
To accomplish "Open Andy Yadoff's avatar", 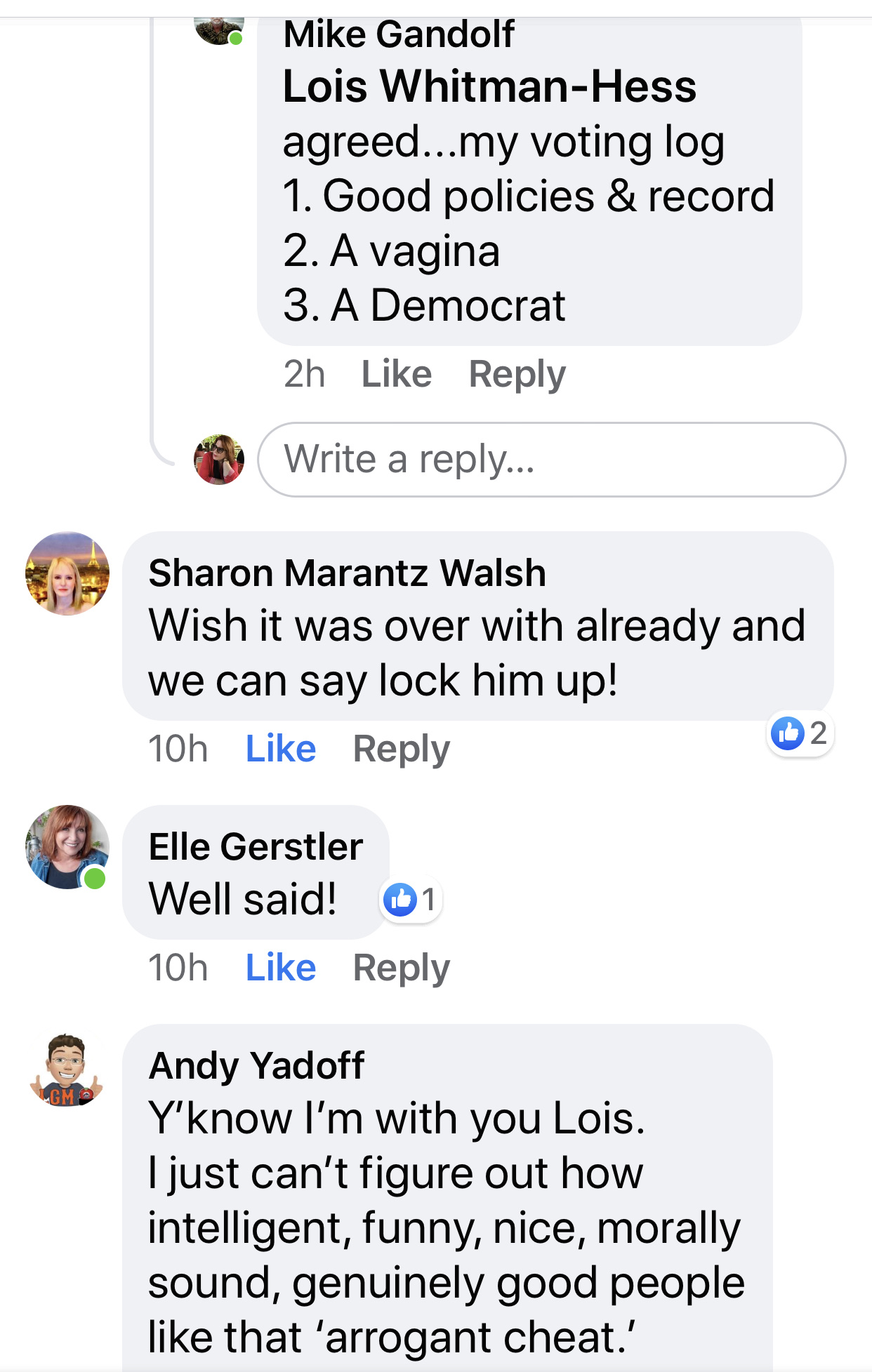I will [x=67, y=1070].
